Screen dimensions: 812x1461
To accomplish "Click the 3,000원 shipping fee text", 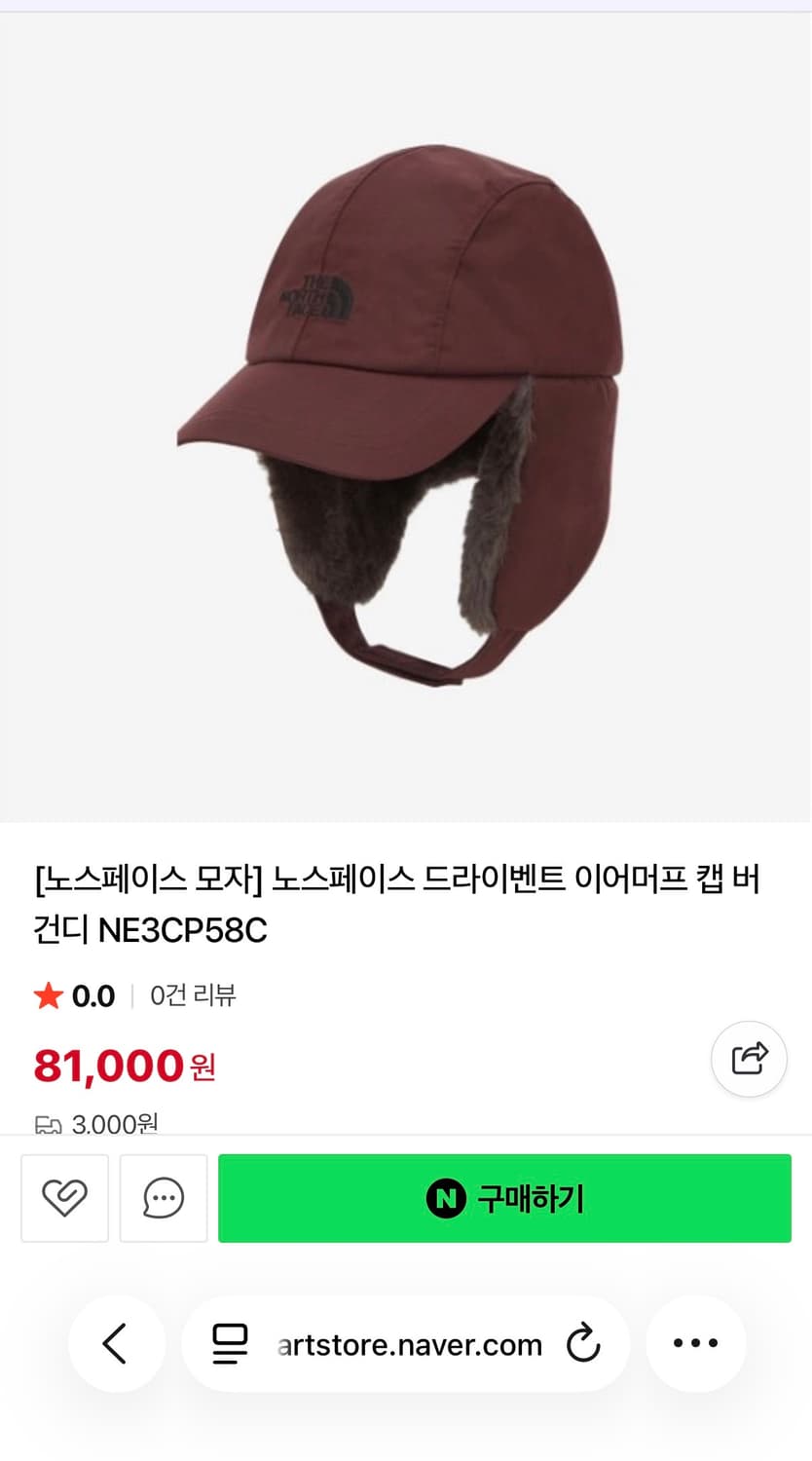I will coord(115,1124).
